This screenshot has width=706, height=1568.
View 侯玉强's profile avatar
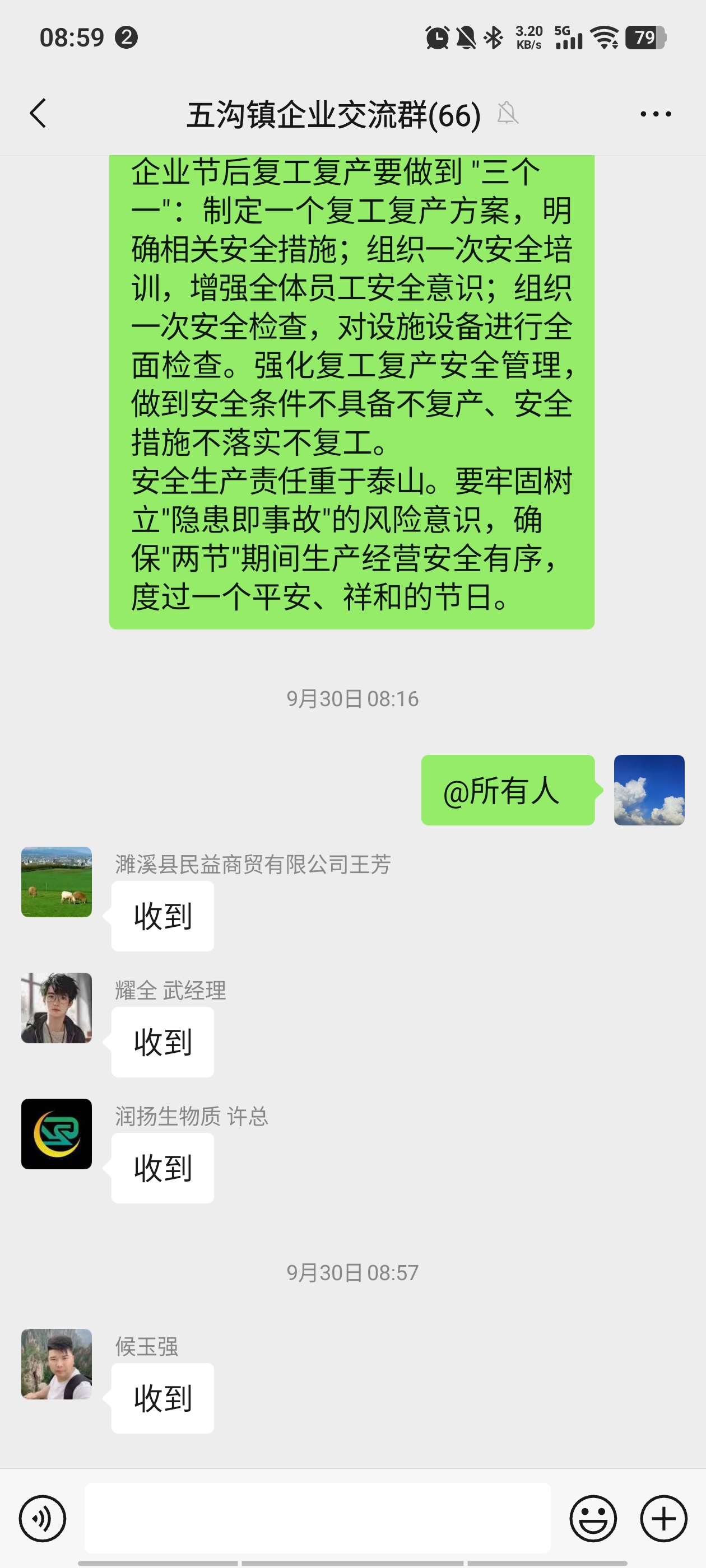57,1364
